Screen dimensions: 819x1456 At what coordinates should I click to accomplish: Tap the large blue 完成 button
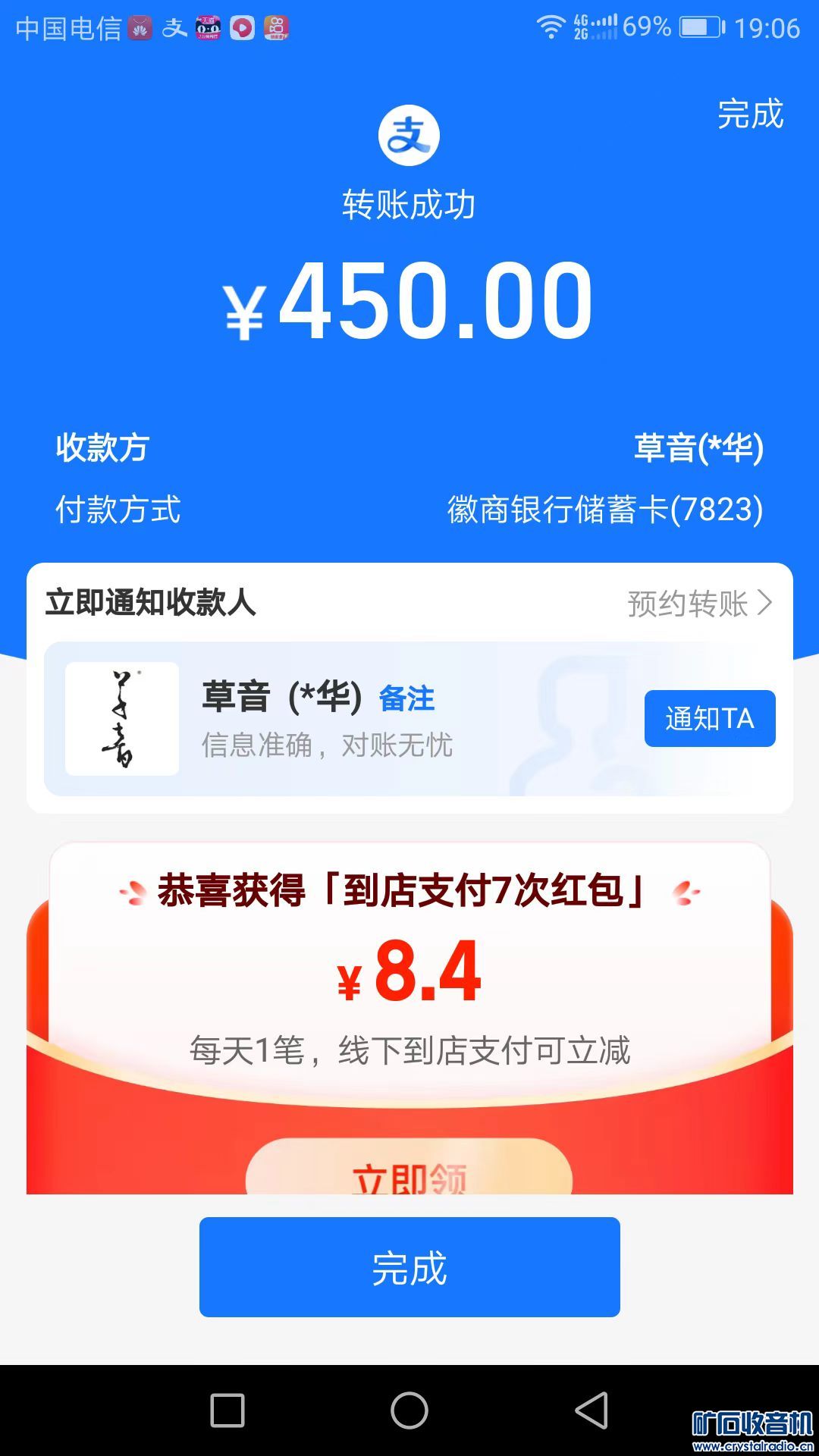point(409,1267)
